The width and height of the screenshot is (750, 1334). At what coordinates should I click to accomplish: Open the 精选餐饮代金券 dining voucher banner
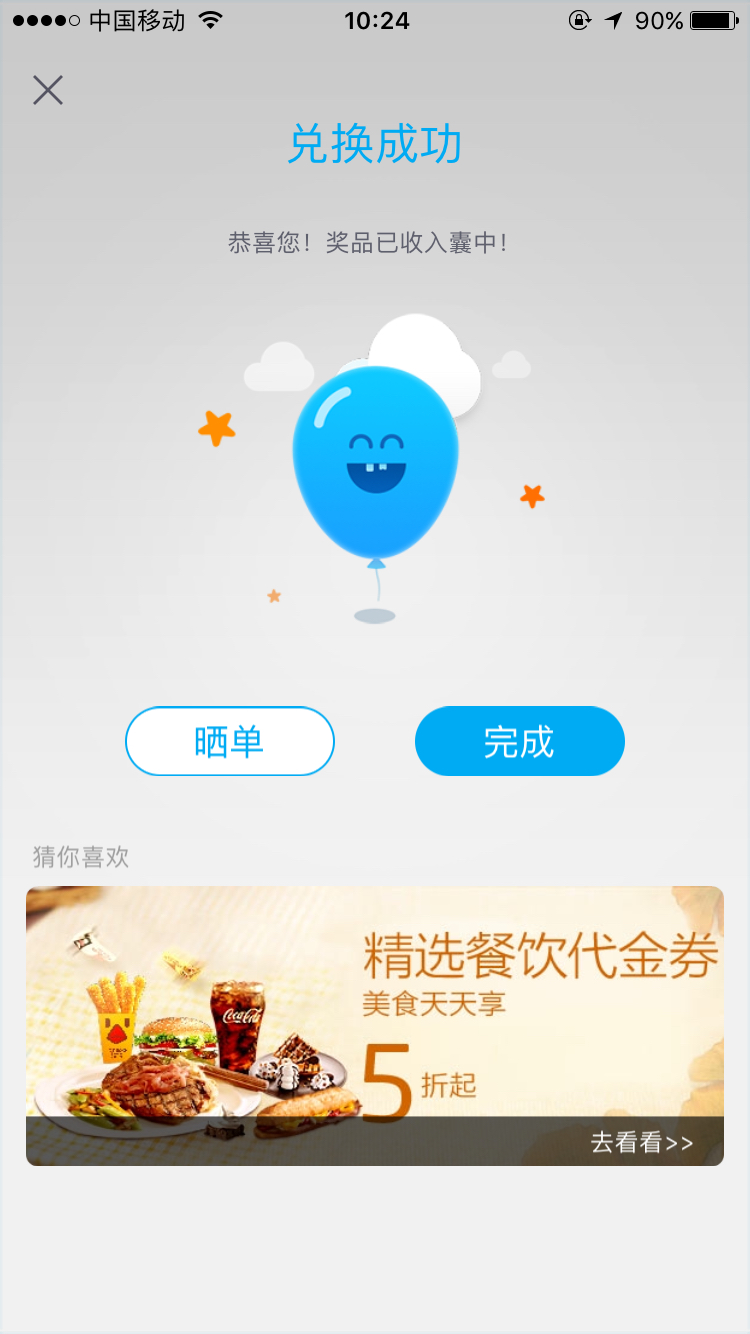tap(375, 1026)
